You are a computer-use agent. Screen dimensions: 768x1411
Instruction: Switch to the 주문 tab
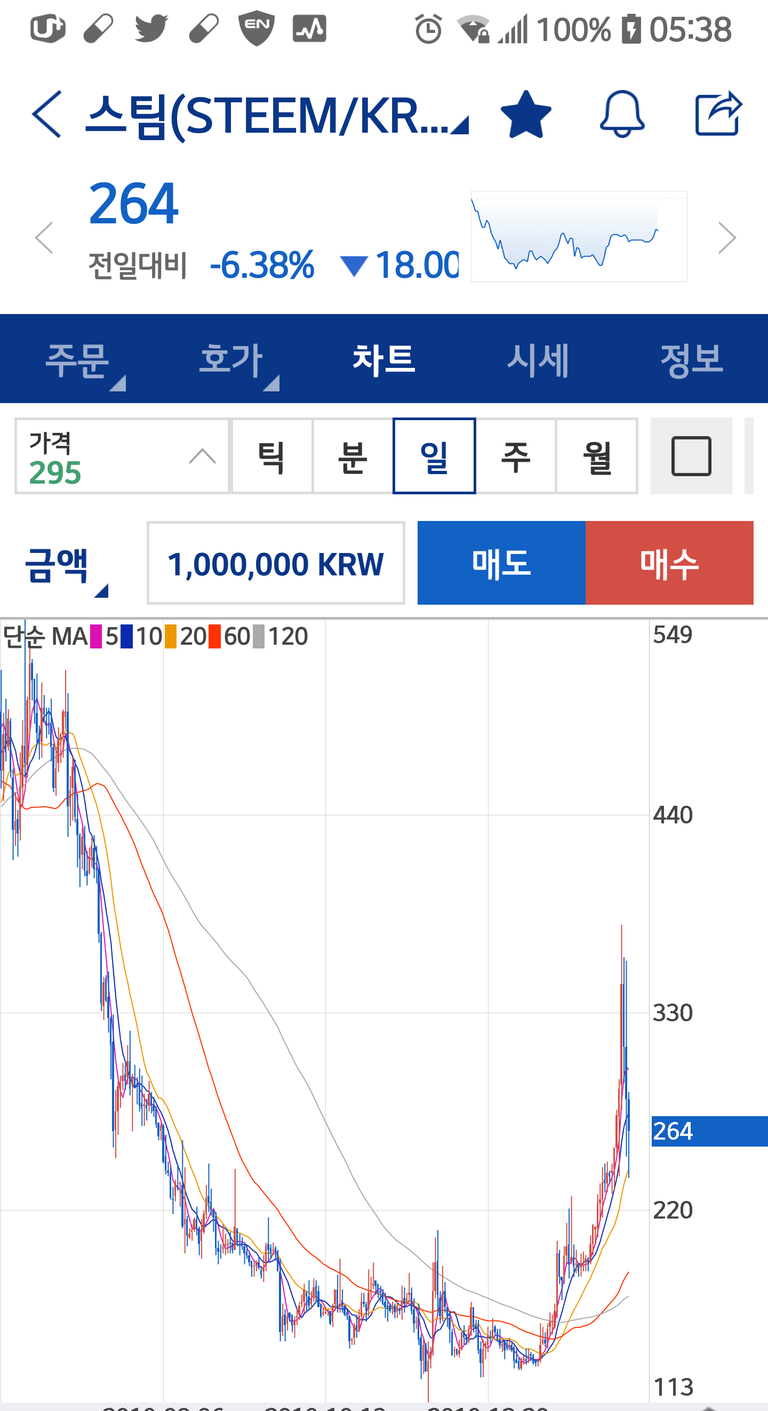point(78,359)
